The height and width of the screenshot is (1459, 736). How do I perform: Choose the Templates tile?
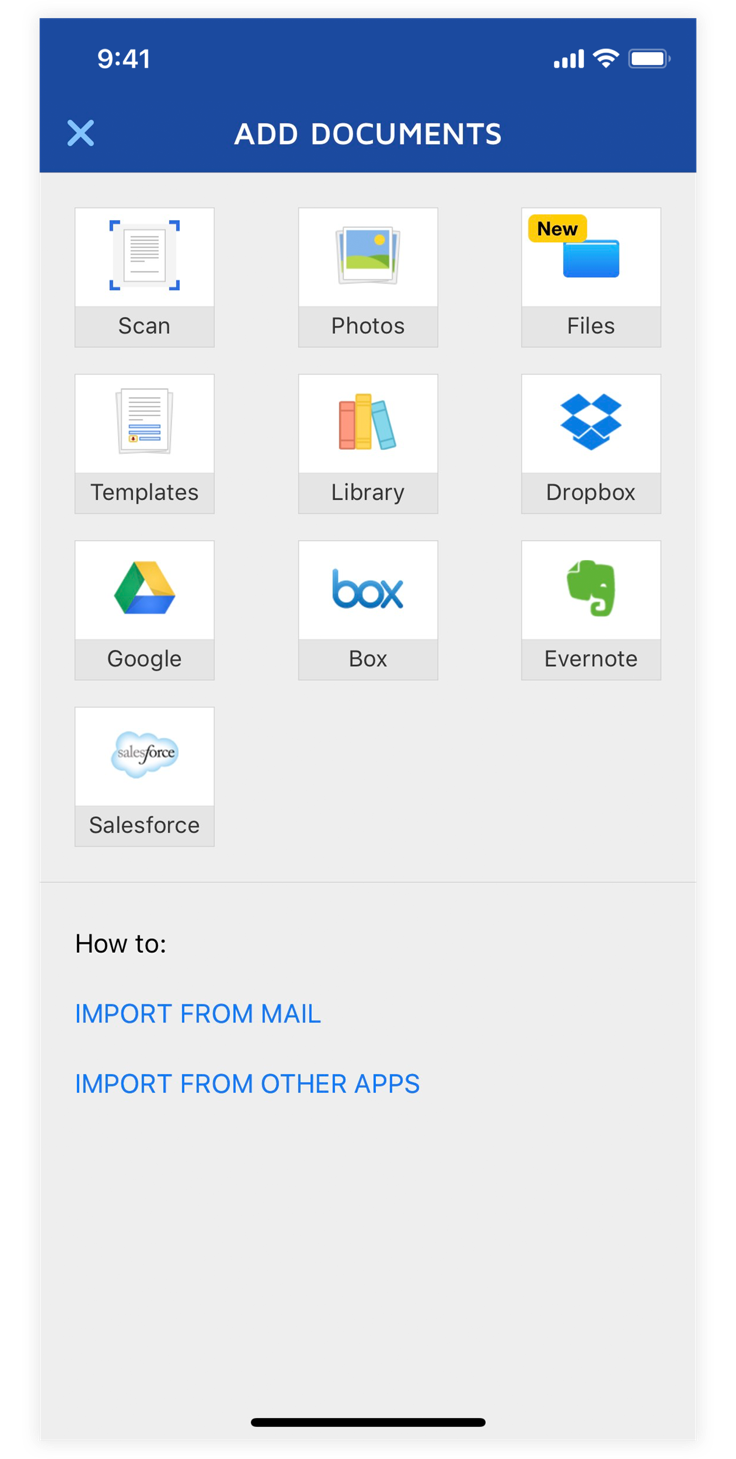click(x=144, y=444)
